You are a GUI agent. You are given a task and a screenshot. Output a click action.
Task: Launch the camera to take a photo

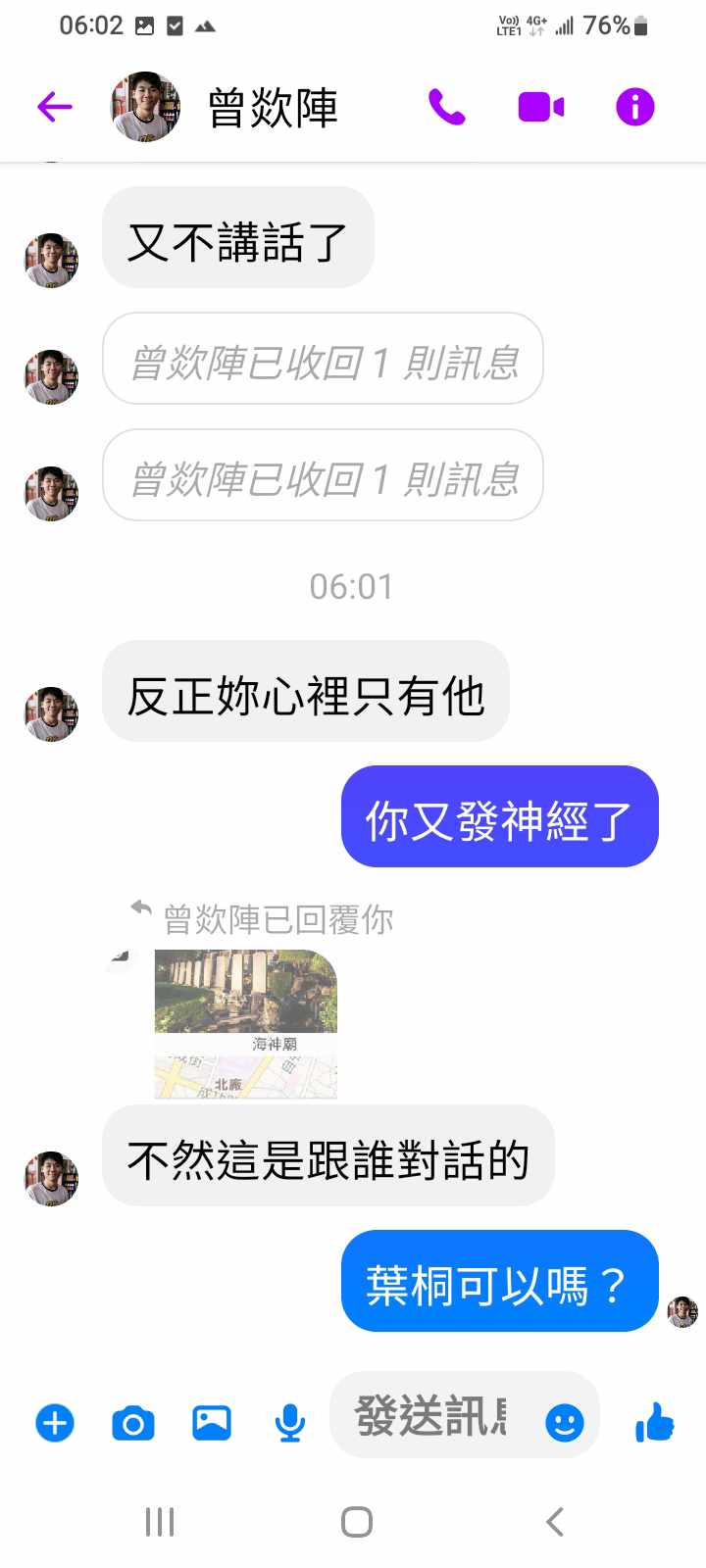point(133,1422)
